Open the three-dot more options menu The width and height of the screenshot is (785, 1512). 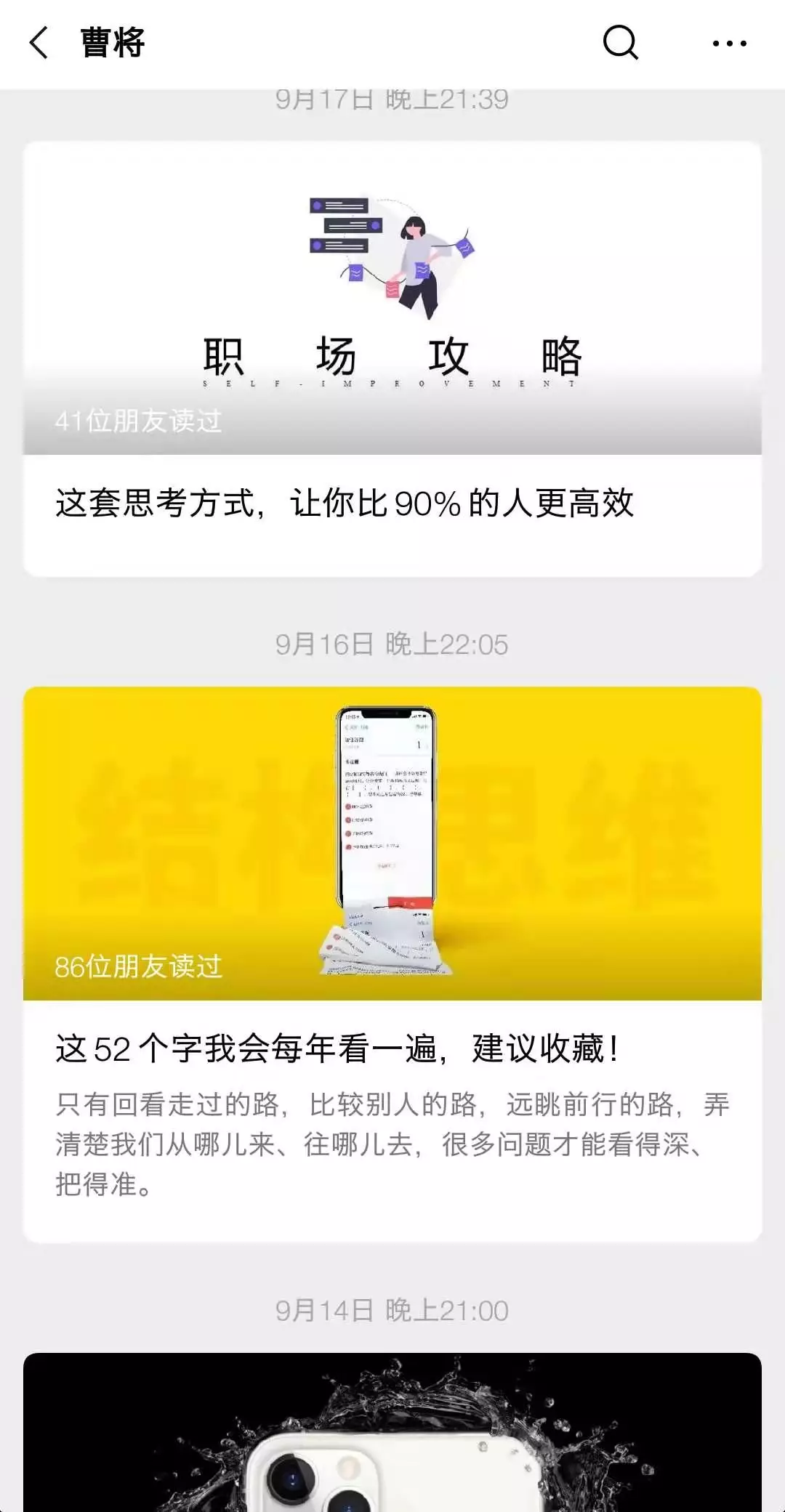click(729, 44)
